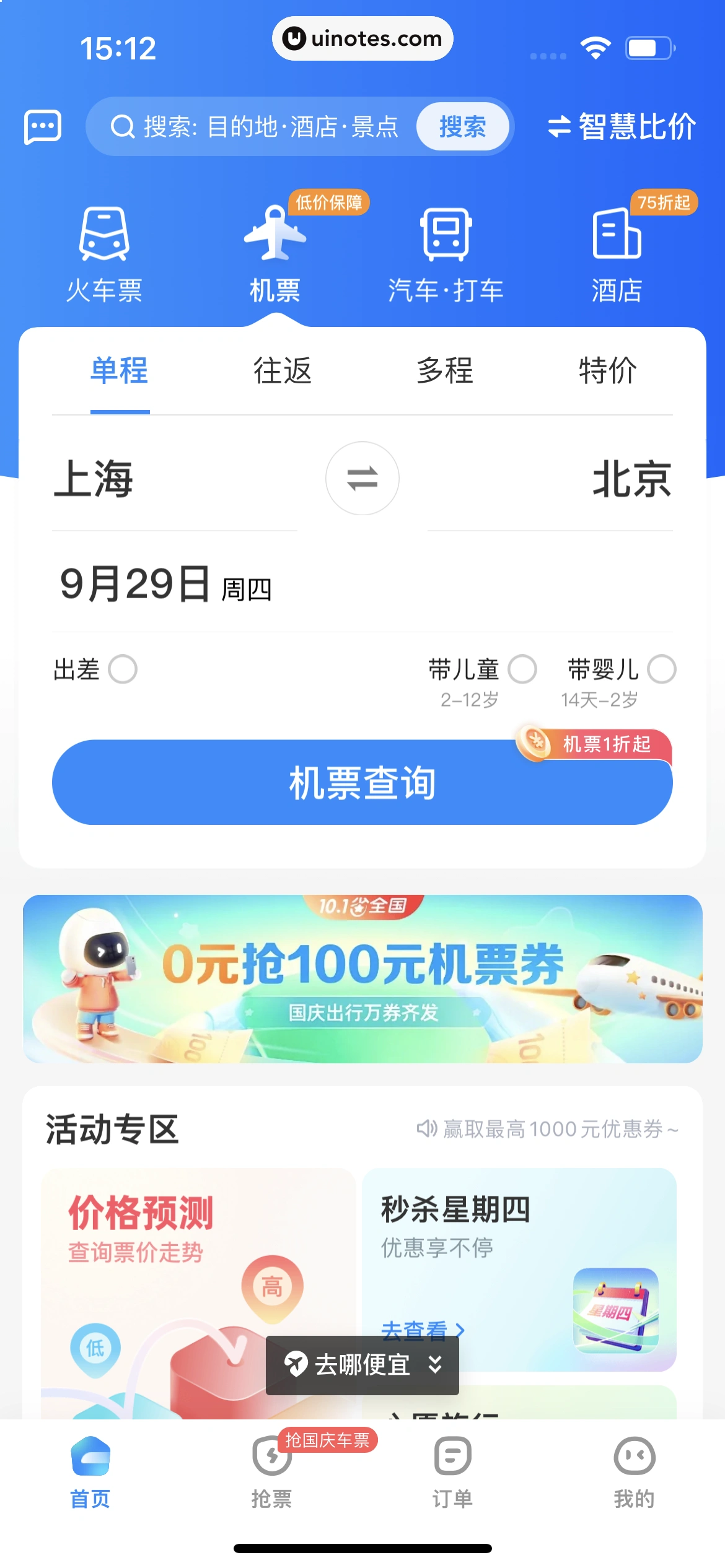The height and width of the screenshot is (1568, 725).
Task: Open the 0元抢100元机票券 banner
Action: click(x=362, y=978)
